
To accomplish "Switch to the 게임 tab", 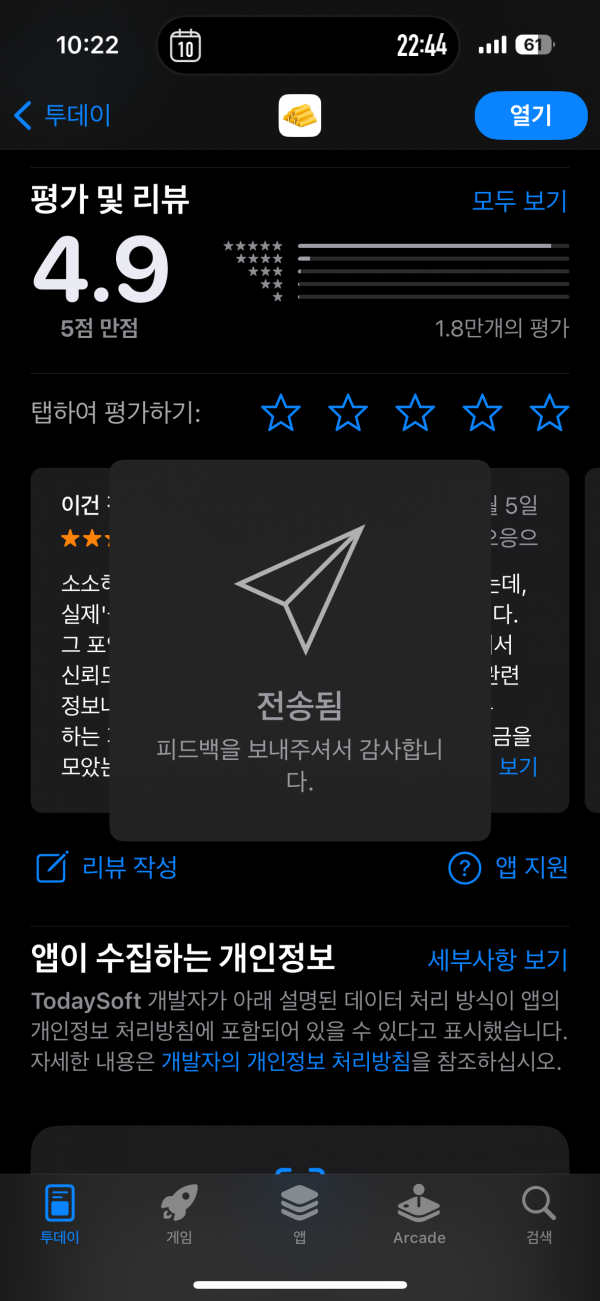I will point(179,1214).
